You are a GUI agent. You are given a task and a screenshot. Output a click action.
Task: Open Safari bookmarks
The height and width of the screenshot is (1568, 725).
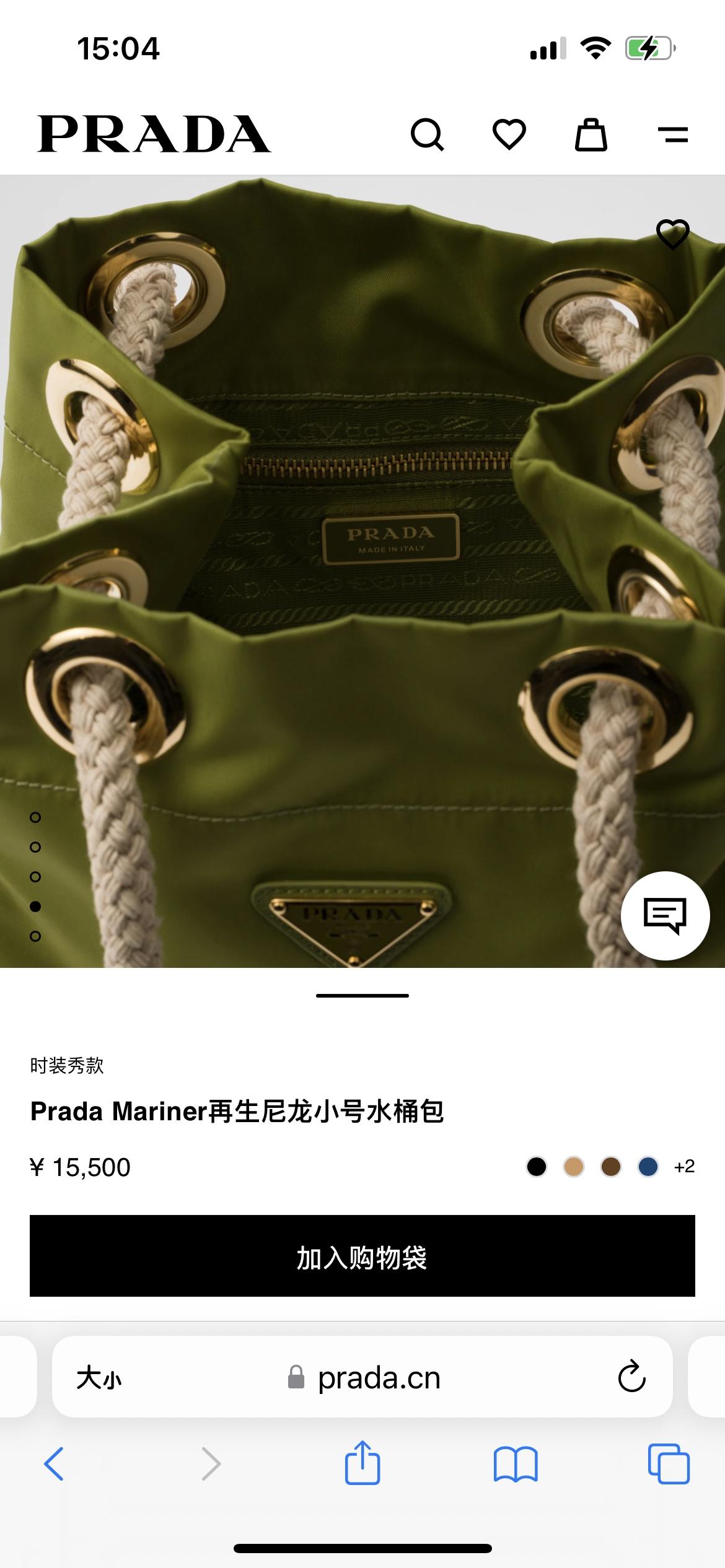click(x=516, y=1464)
